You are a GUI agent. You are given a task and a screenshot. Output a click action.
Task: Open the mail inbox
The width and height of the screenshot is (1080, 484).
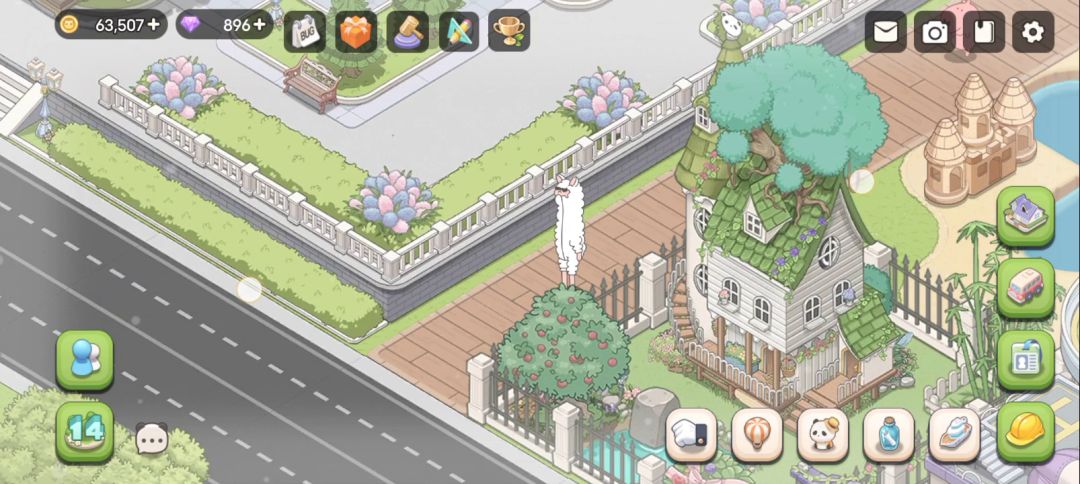tap(885, 32)
